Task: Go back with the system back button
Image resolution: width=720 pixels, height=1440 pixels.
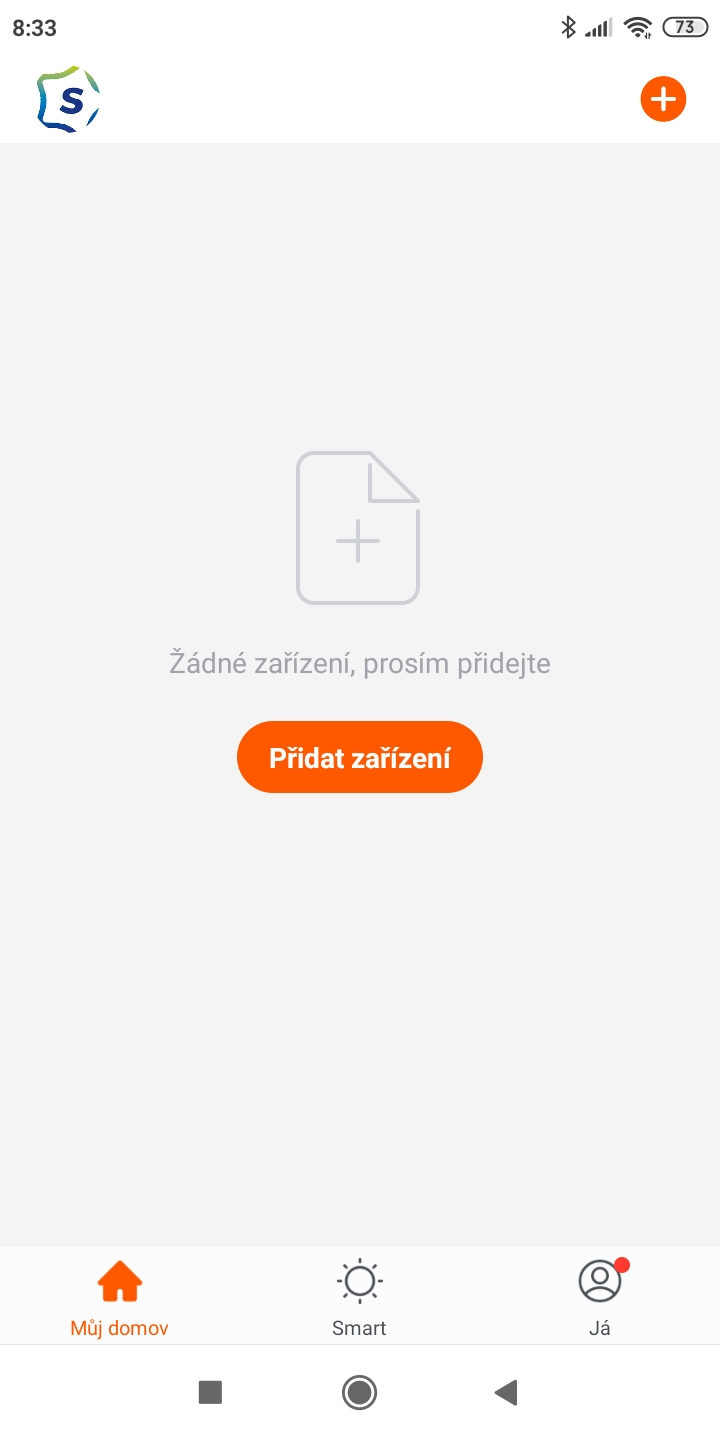Action: (x=506, y=1392)
